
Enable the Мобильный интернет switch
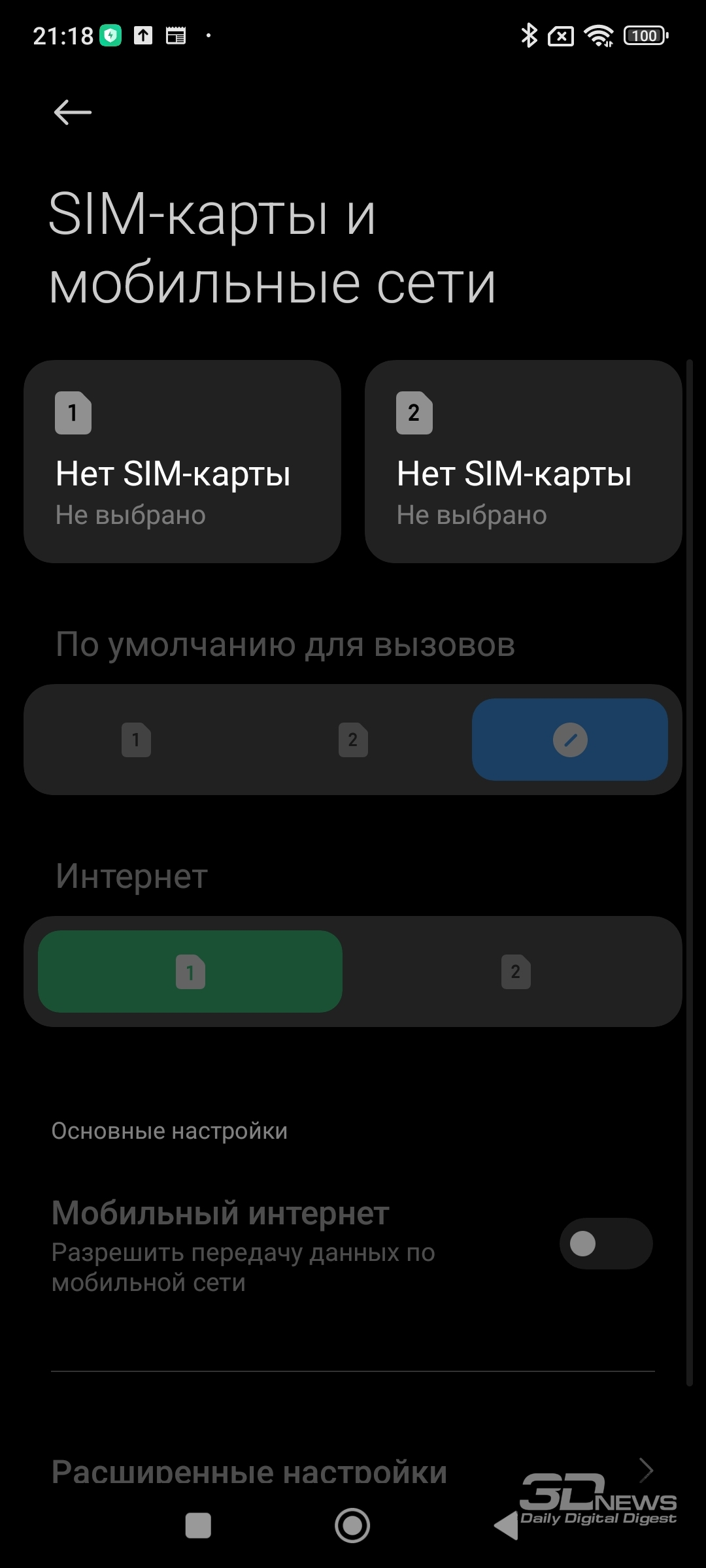coord(606,1243)
